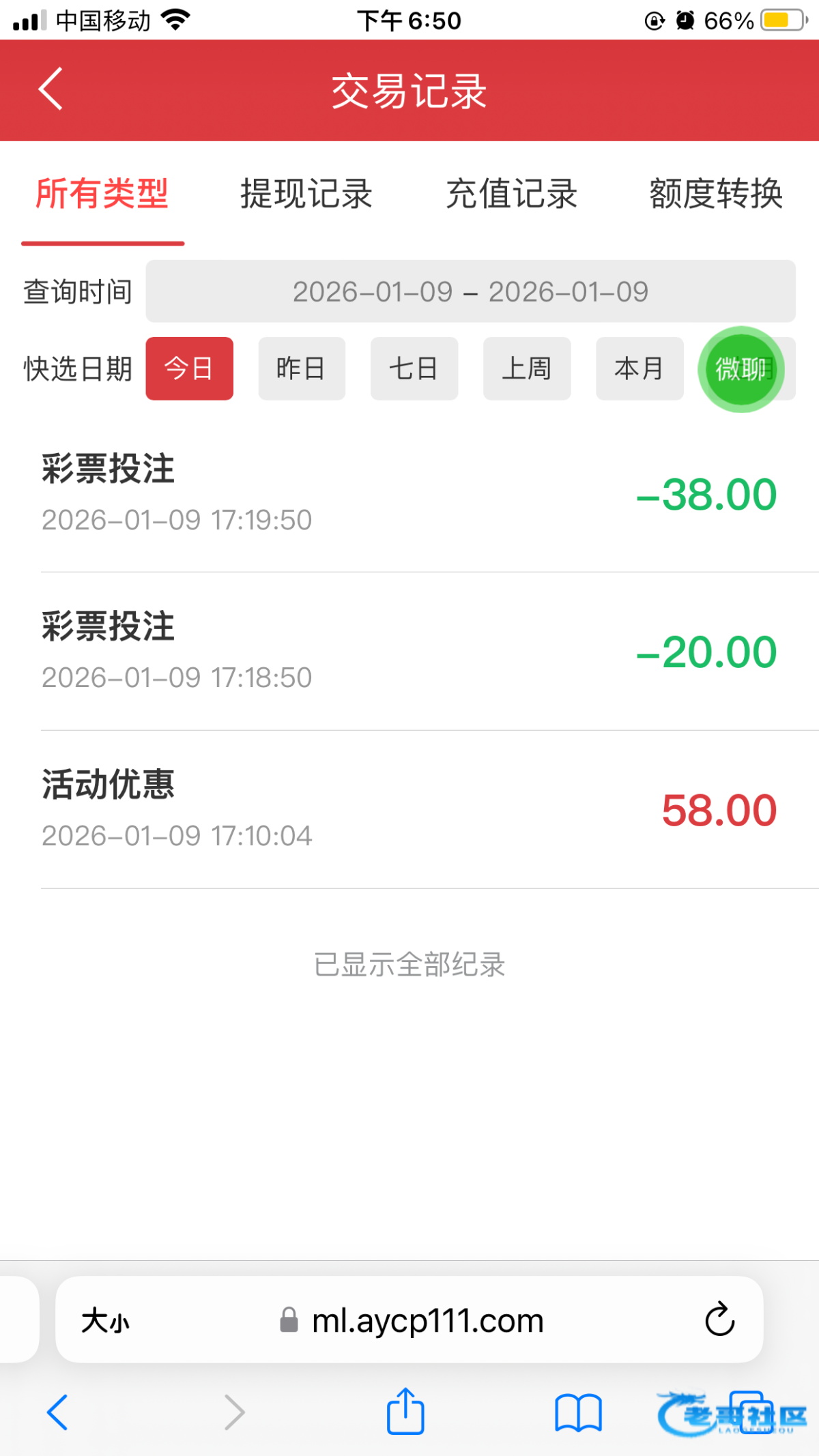Open the 提现记录 tab
This screenshot has height=1456, width=819.
coord(306,194)
